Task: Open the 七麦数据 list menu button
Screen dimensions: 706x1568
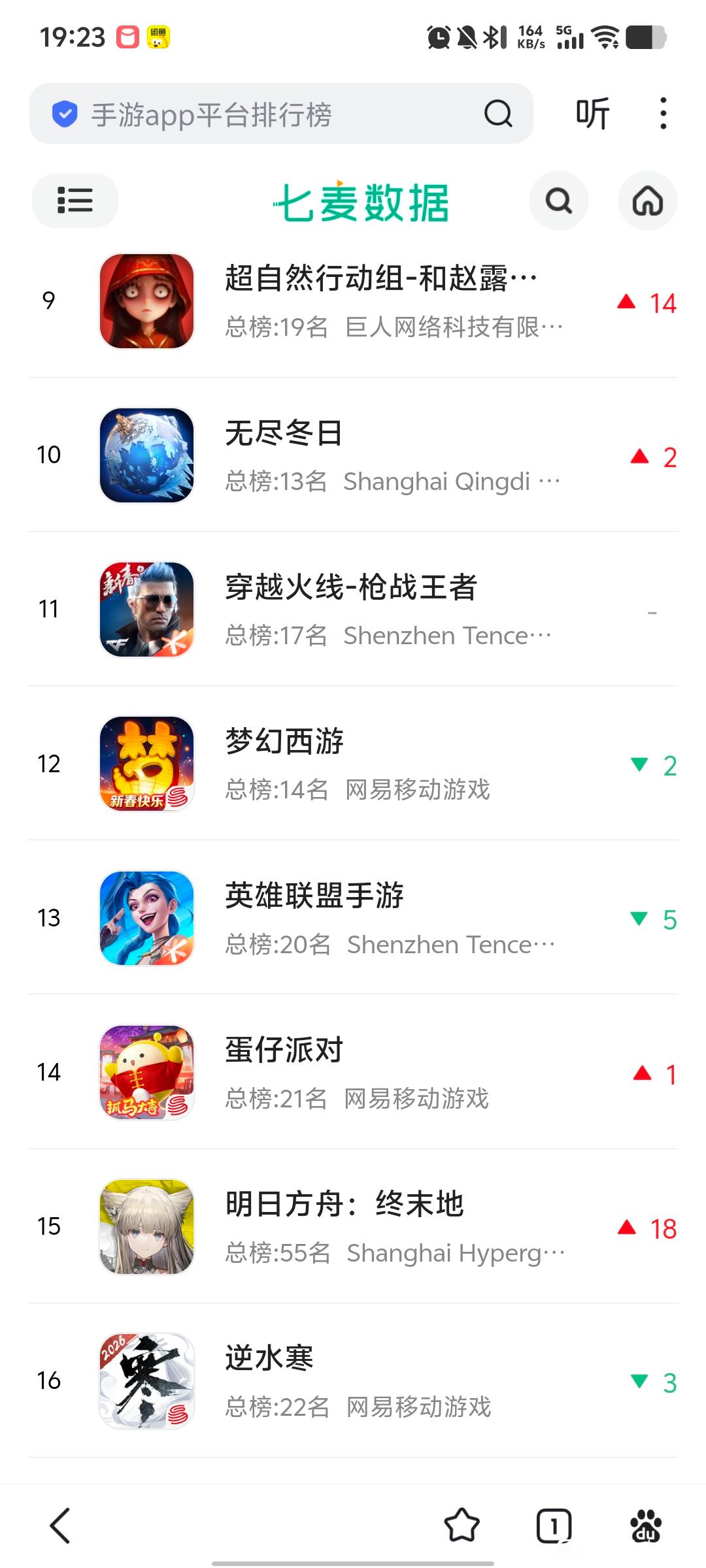Action: [75, 200]
